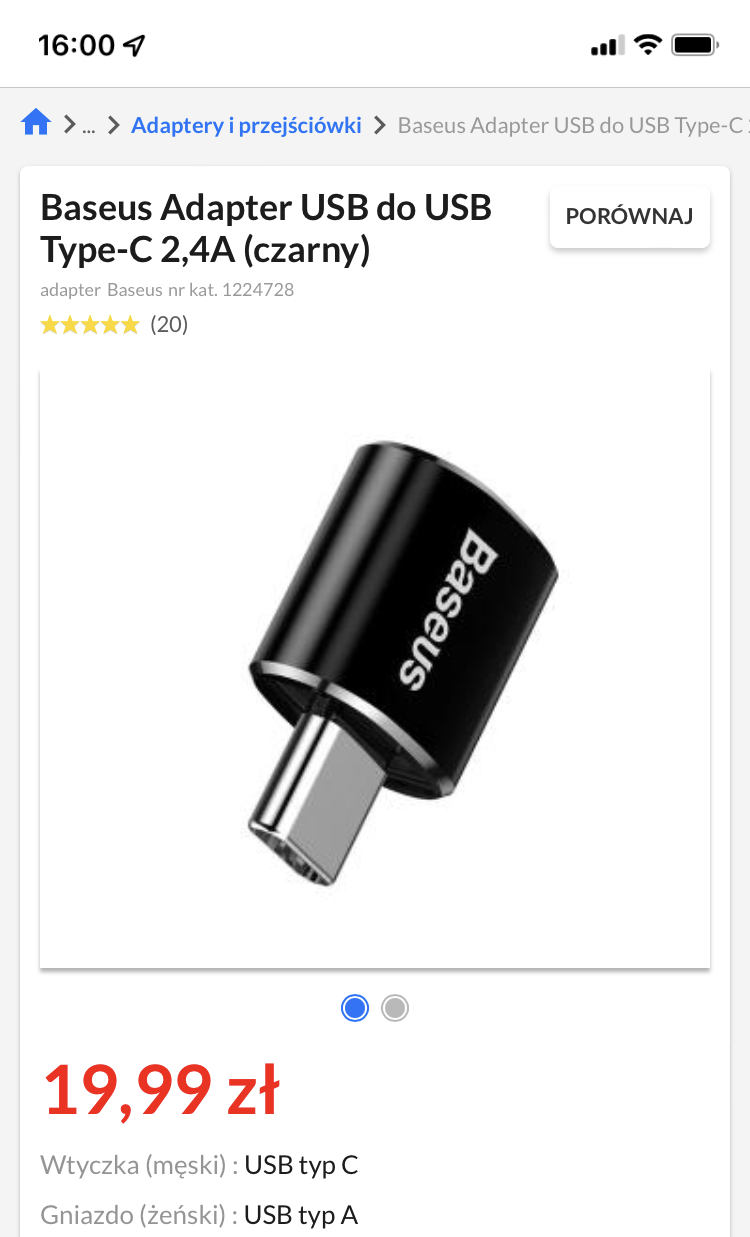Show the second product photo dot
This screenshot has height=1237, width=750.
point(395,1008)
